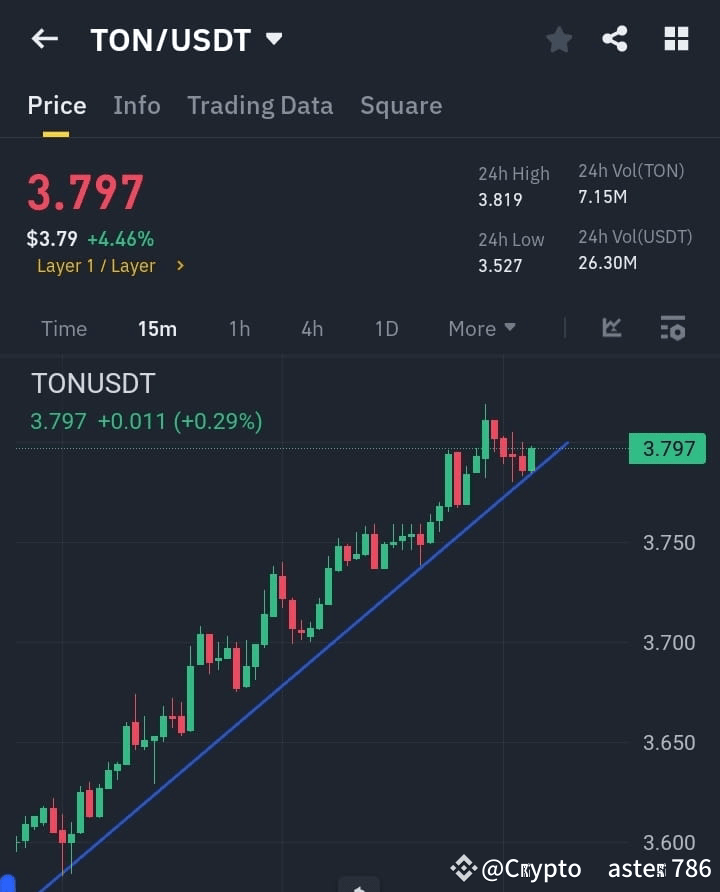
Task: Click the 4h timeframe option
Action: coord(311,328)
